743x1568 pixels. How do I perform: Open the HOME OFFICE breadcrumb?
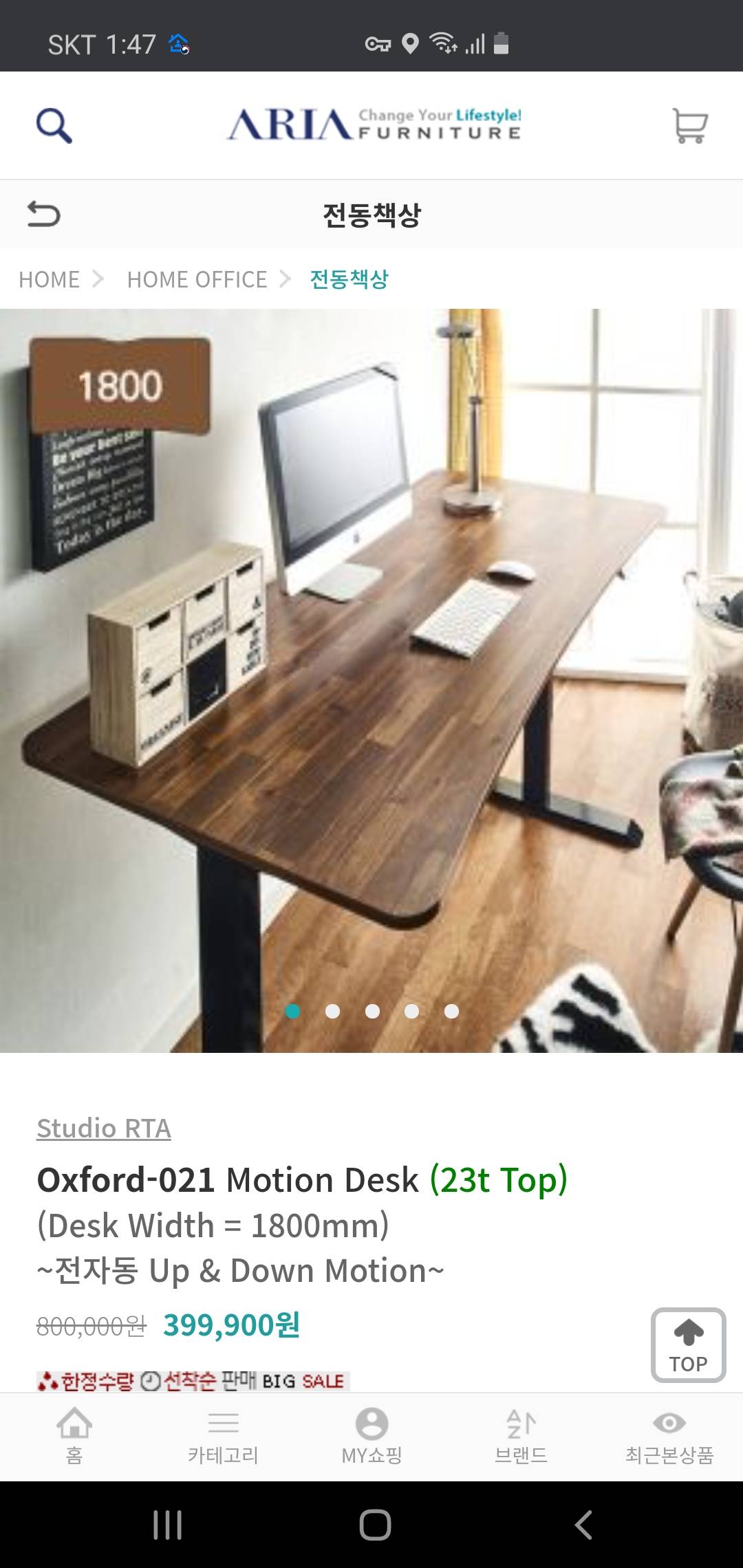[197, 279]
